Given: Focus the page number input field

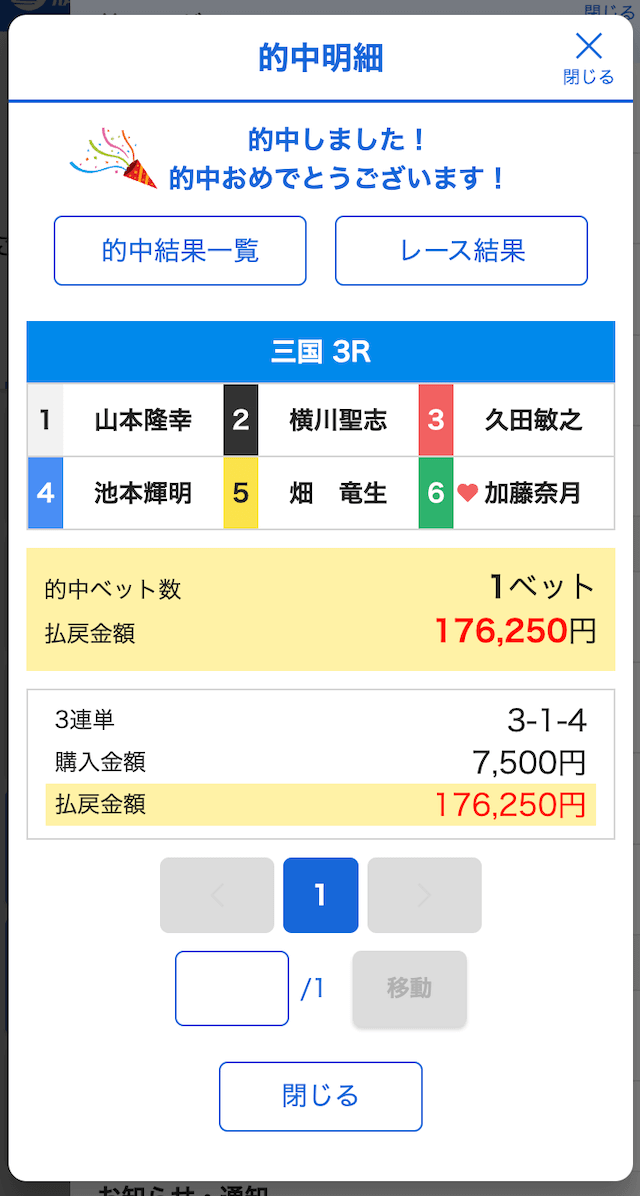Looking at the screenshot, I should pyautogui.click(x=232, y=989).
